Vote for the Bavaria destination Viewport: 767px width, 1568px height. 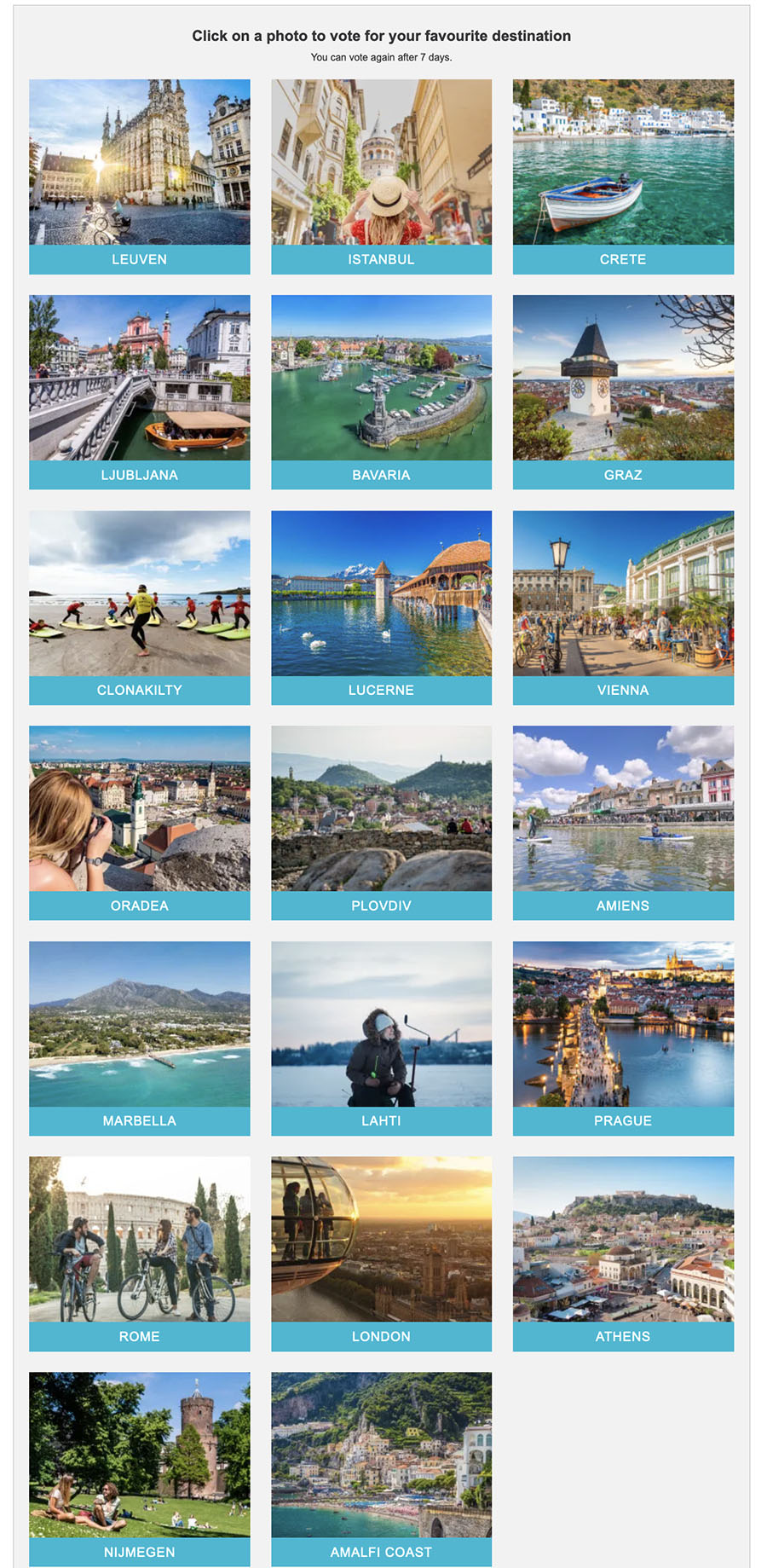click(381, 378)
